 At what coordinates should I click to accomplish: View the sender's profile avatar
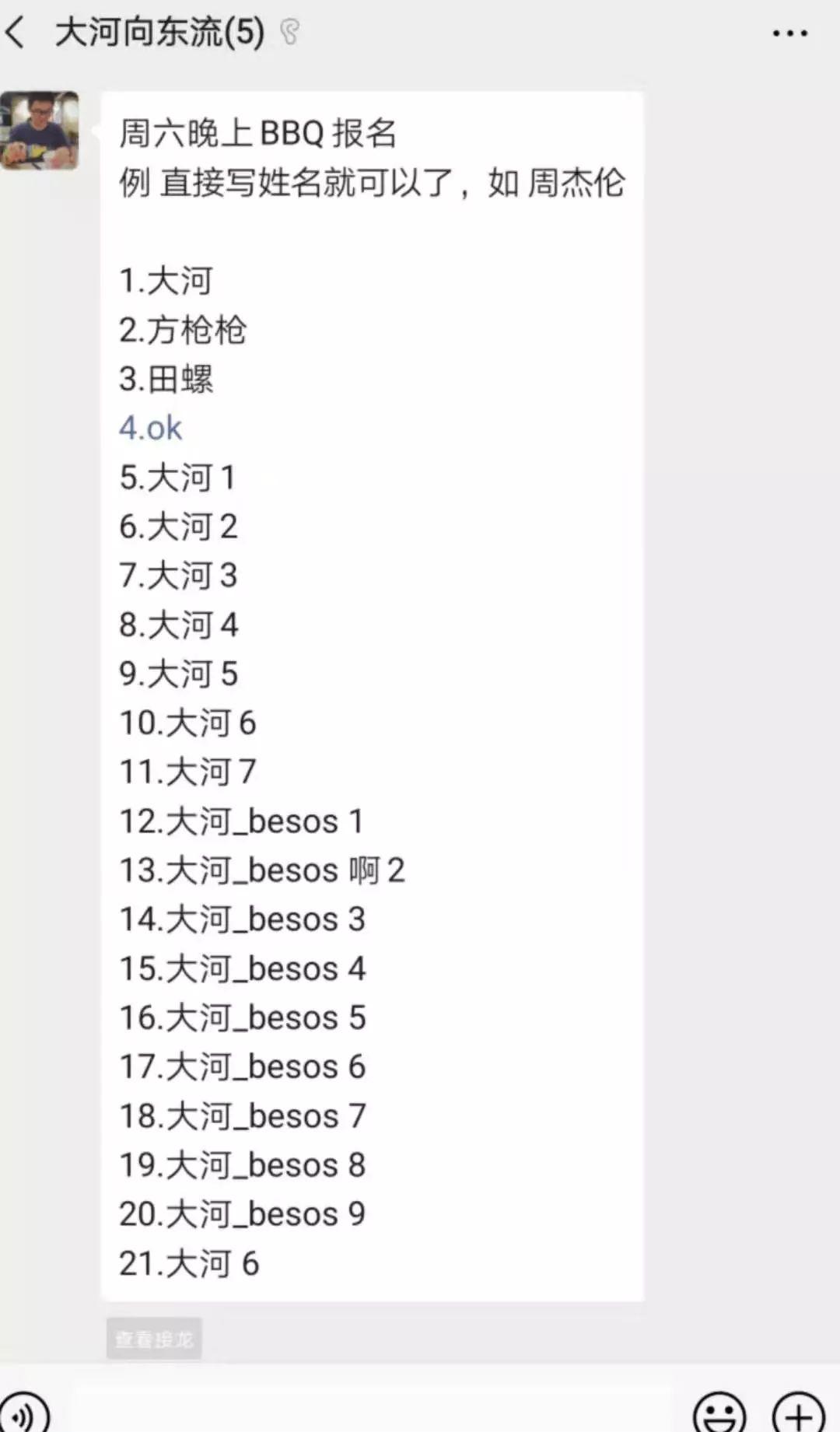pyautogui.click(x=41, y=128)
